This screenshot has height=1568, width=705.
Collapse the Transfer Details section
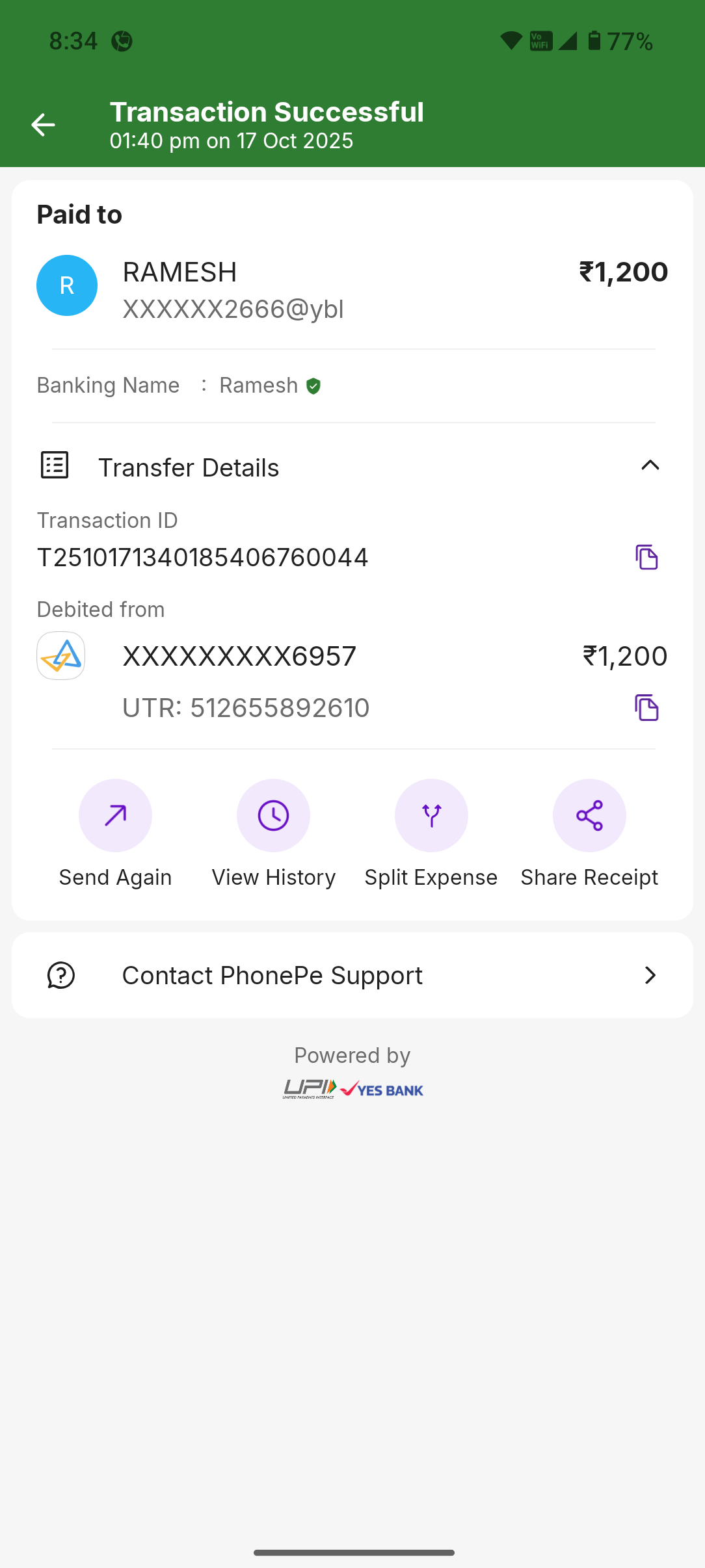coord(650,465)
